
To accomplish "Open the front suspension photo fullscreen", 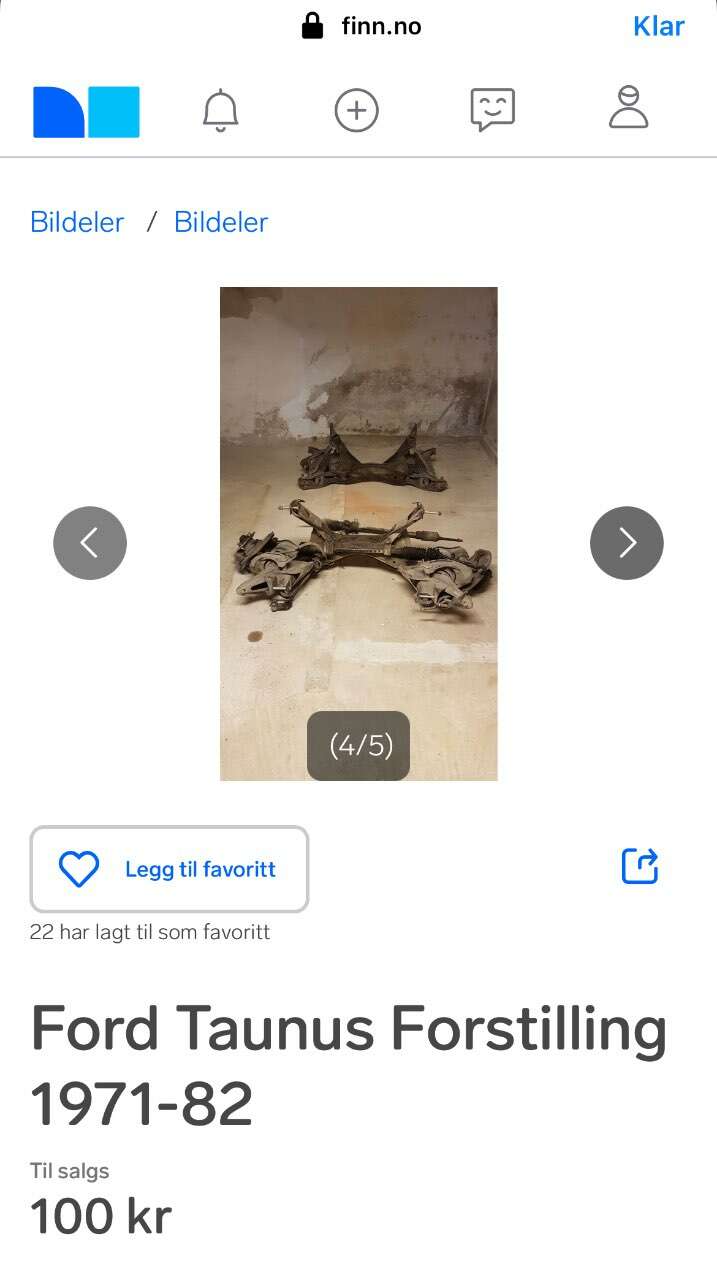I will pyautogui.click(x=358, y=534).
